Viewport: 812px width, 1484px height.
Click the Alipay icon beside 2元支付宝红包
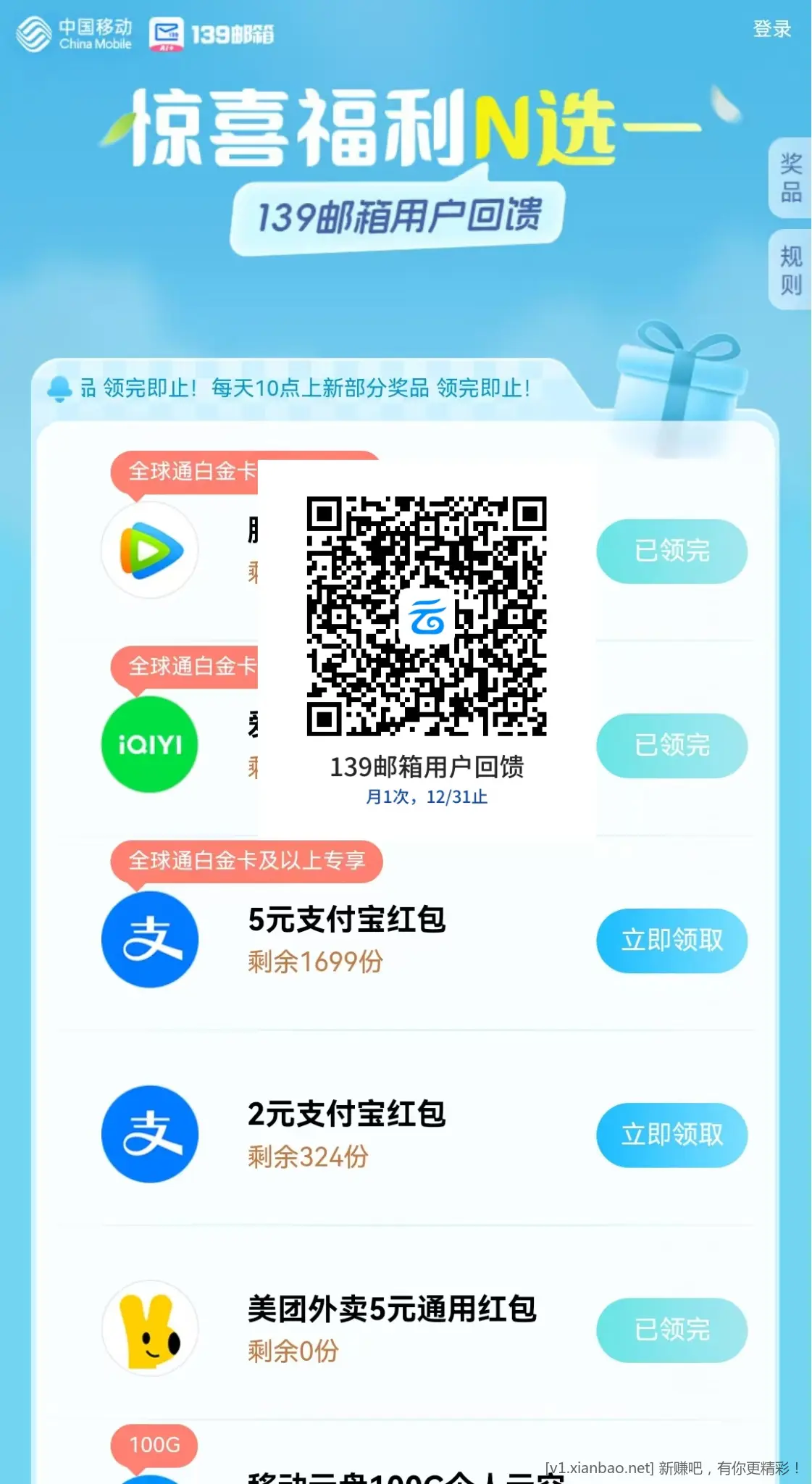pos(149,1135)
